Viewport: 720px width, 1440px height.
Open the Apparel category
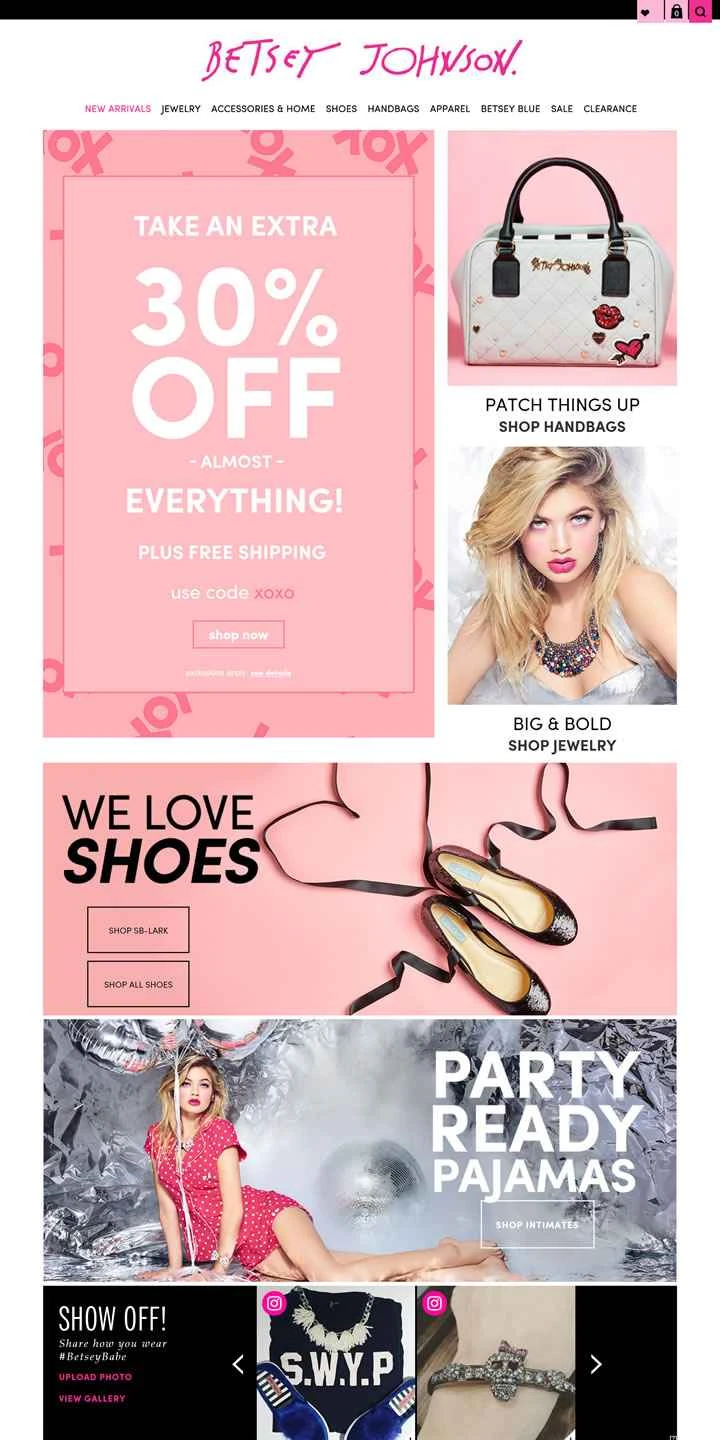point(450,109)
